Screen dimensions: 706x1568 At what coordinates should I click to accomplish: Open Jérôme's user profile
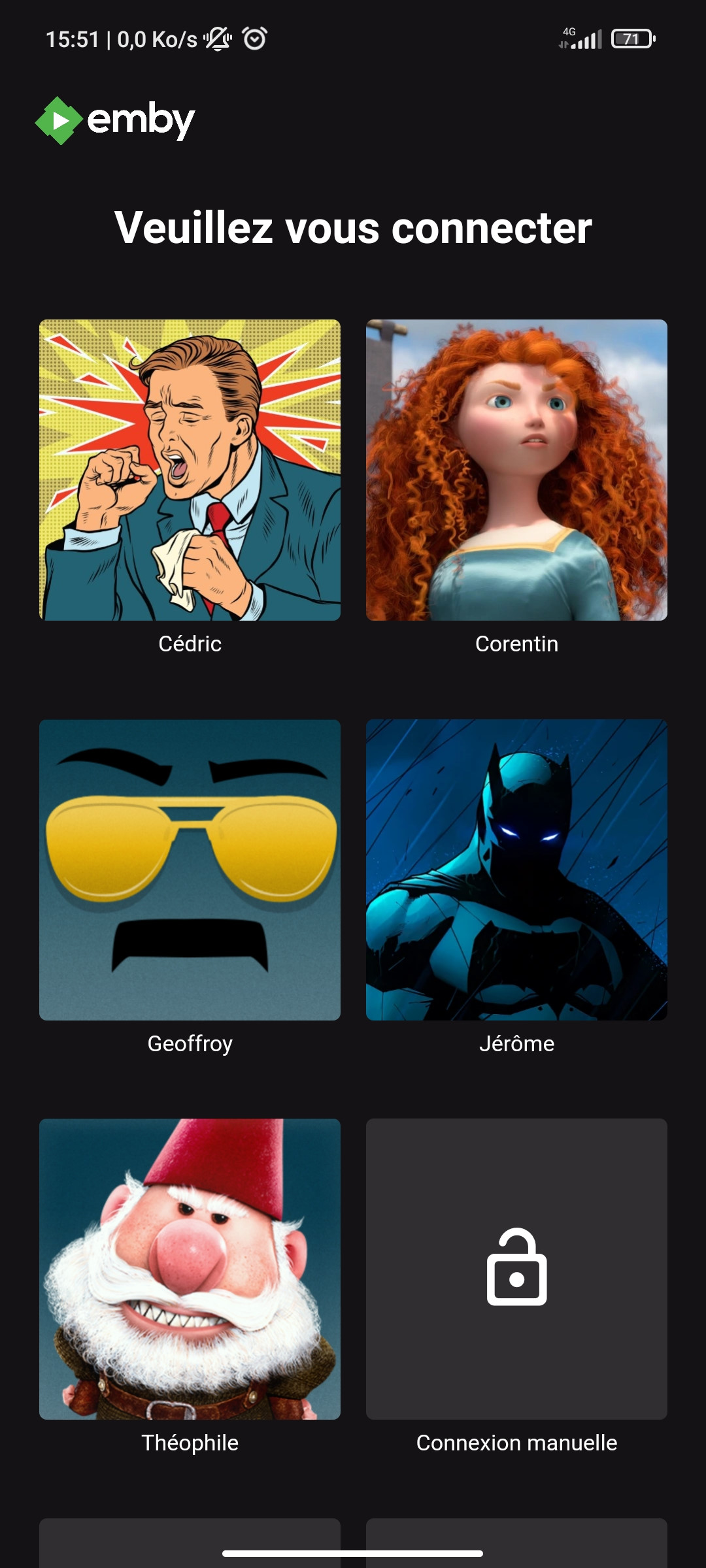point(516,870)
